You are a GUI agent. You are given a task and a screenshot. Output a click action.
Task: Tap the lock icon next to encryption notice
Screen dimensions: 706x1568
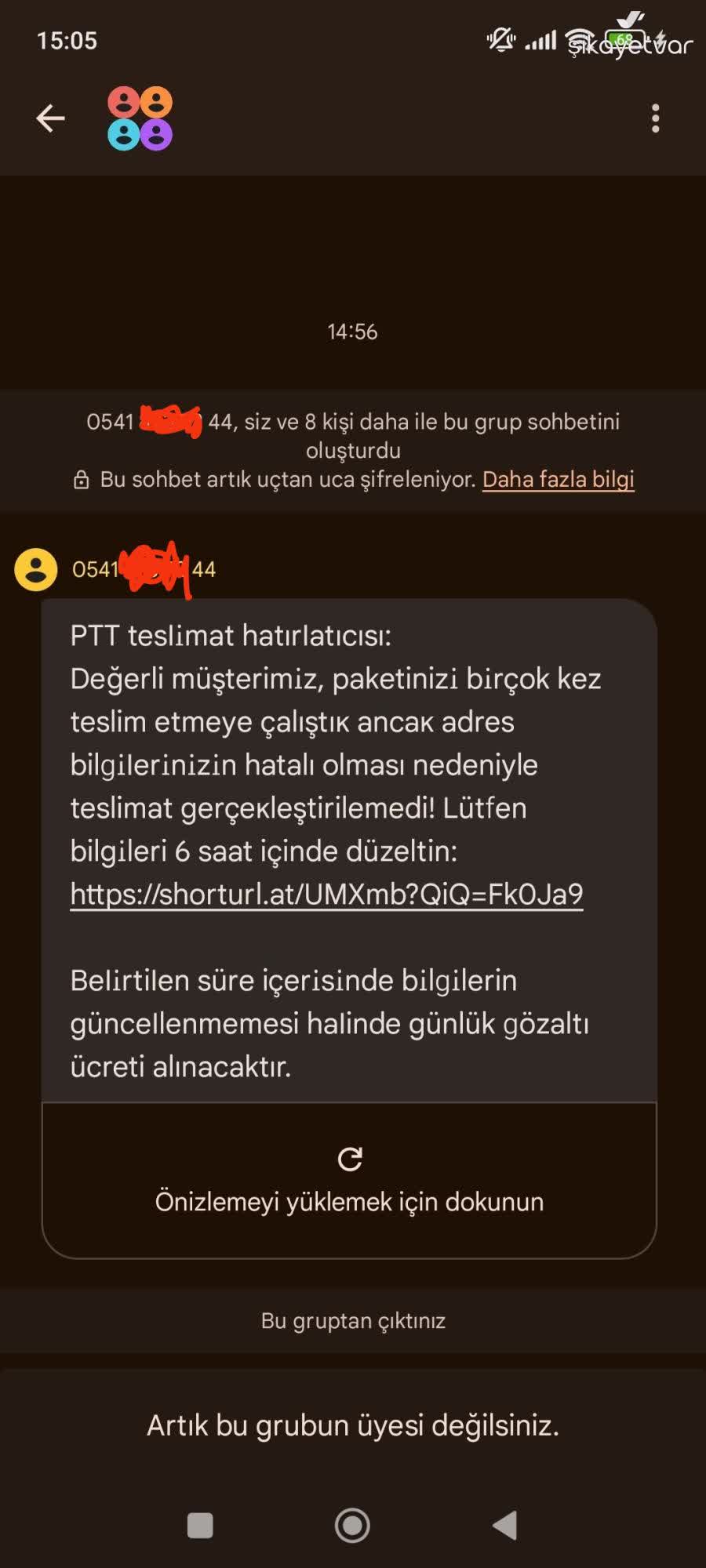point(81,479)
